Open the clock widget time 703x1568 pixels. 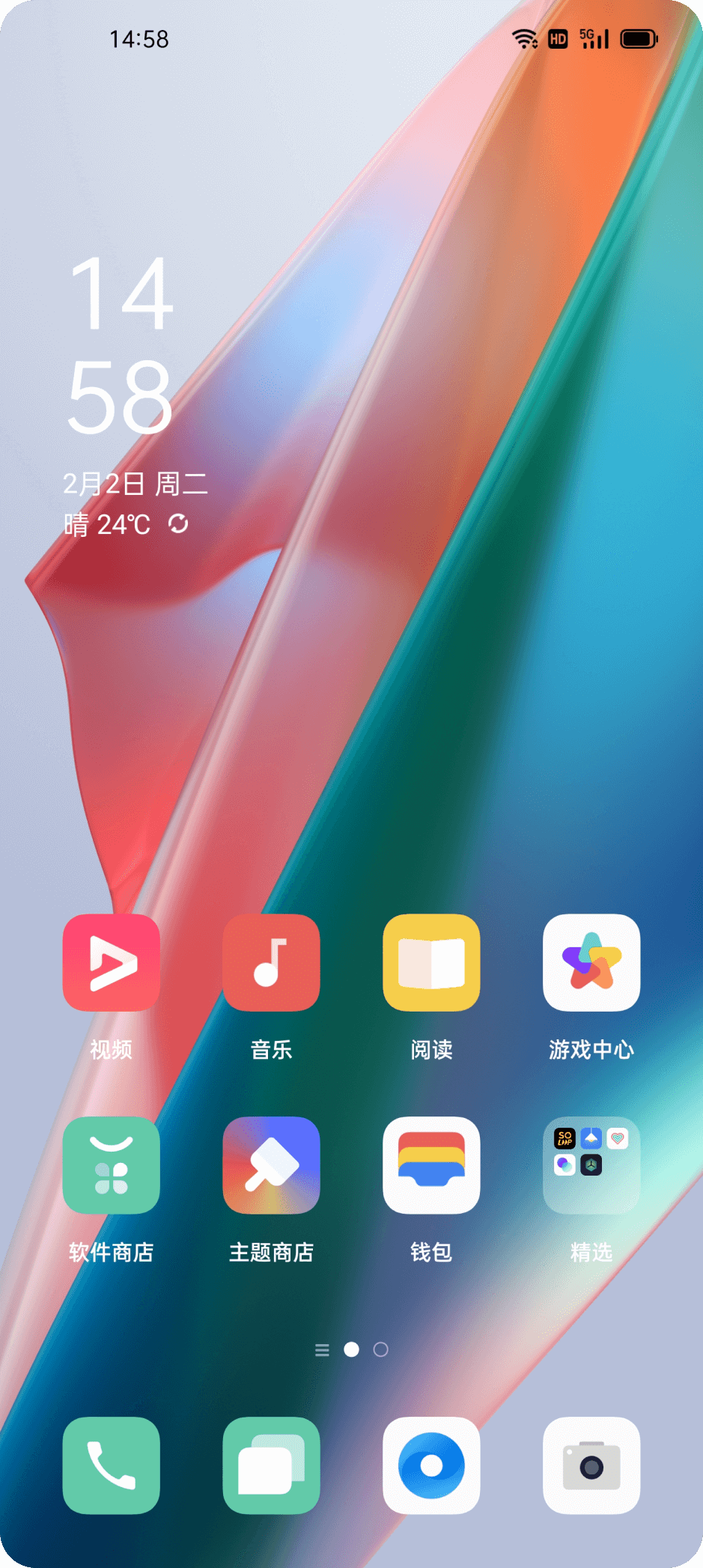121,344
